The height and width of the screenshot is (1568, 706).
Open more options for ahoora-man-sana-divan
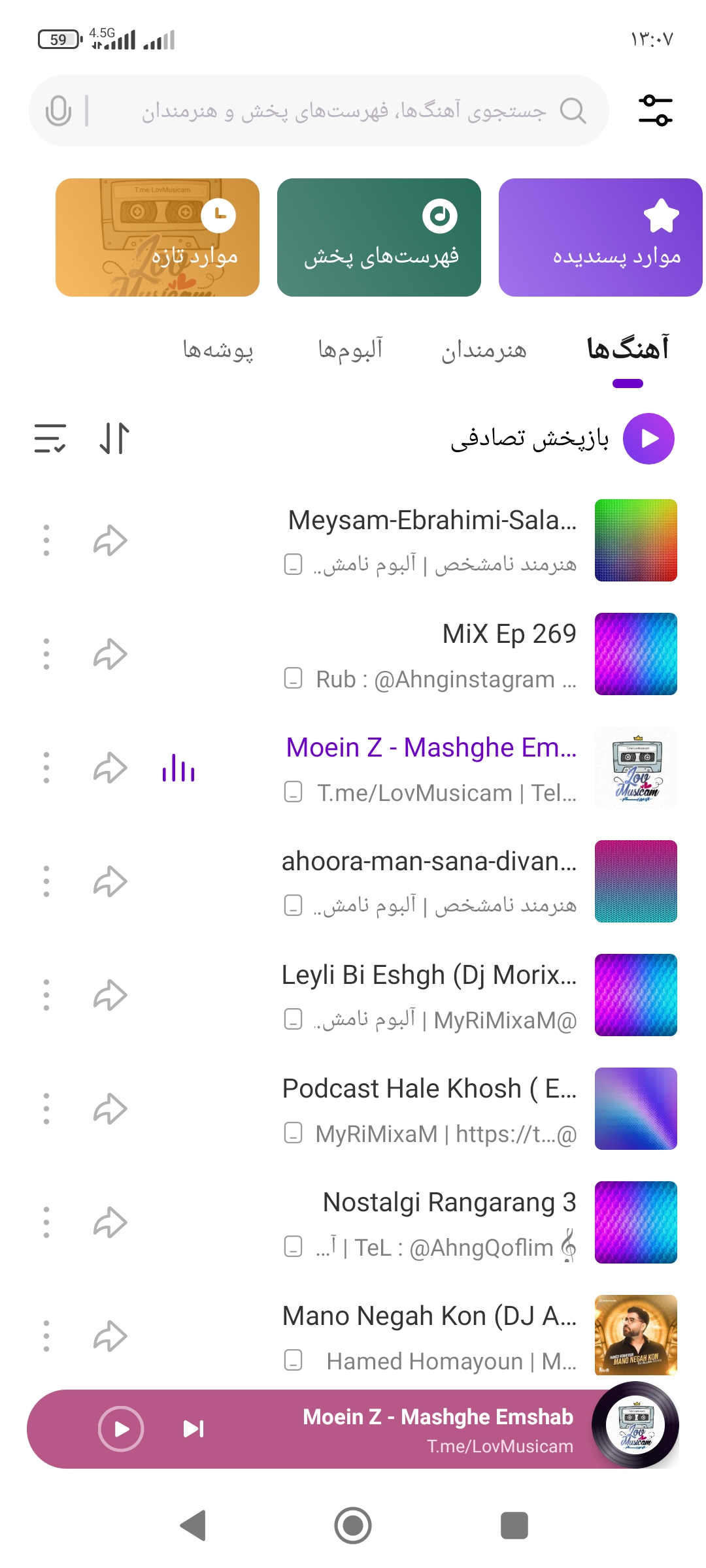(46, 881)
